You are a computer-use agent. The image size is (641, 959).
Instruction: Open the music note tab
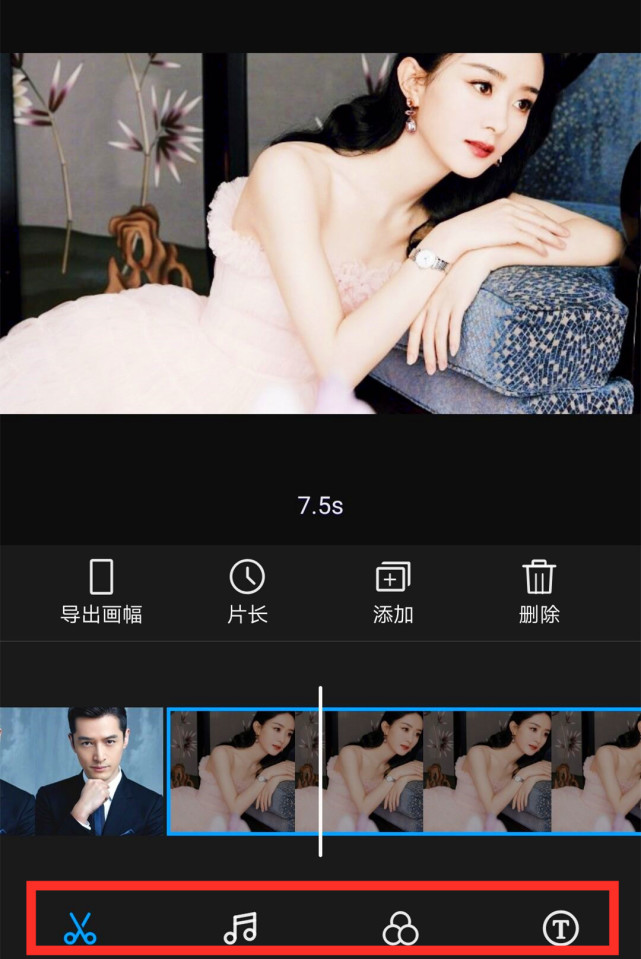(x=240, y=929)
